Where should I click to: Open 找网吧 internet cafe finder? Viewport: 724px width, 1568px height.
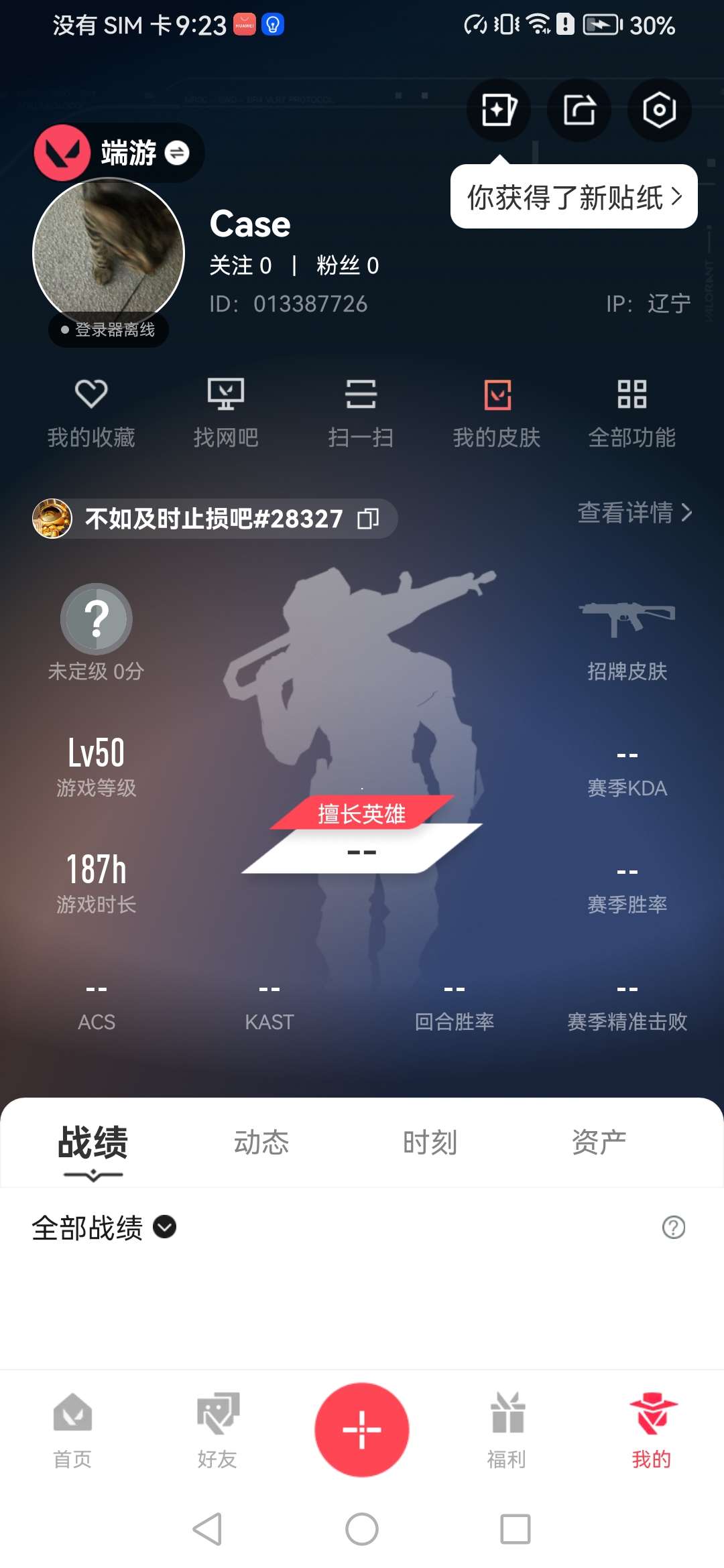tap(226, 413)
